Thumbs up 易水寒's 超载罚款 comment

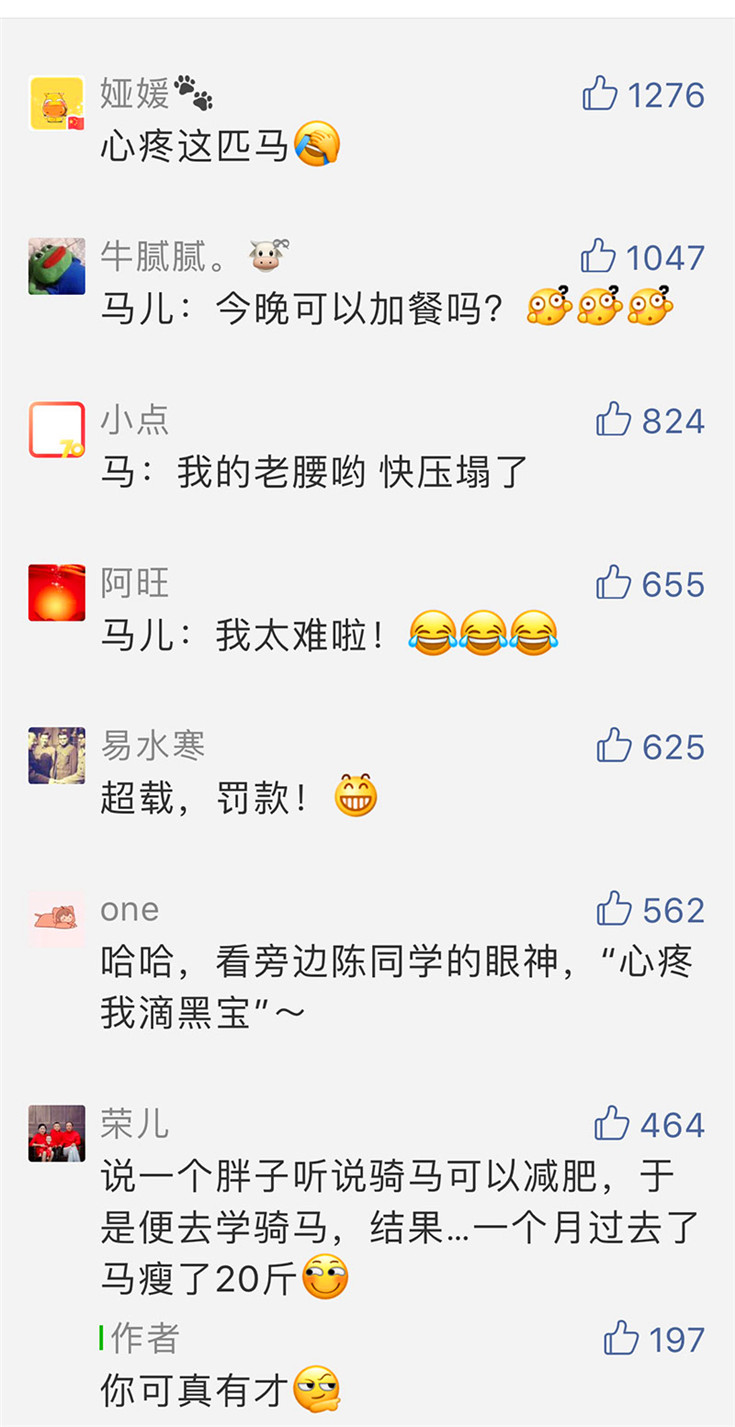point(614,746)
